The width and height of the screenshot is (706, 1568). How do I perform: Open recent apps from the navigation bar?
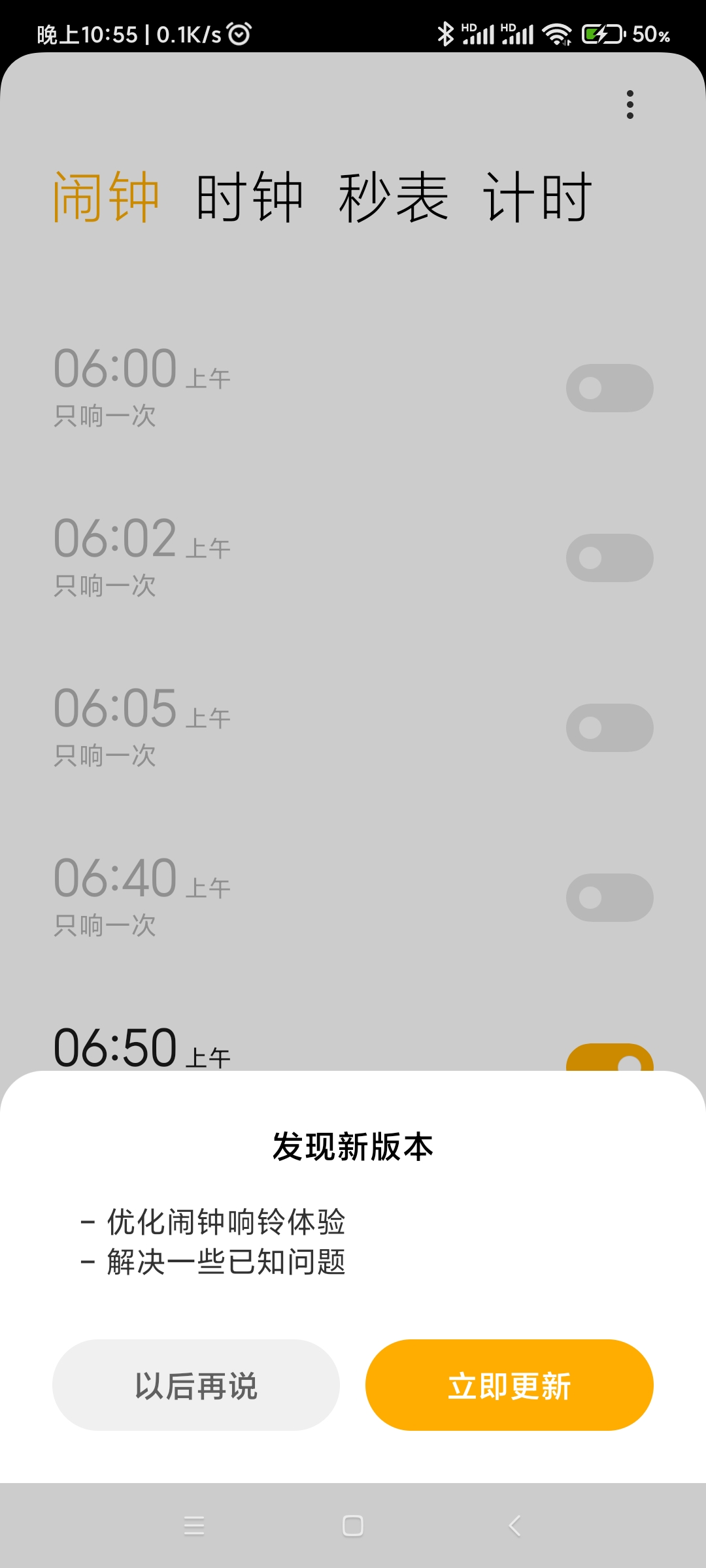click(x=194, y=1526)
